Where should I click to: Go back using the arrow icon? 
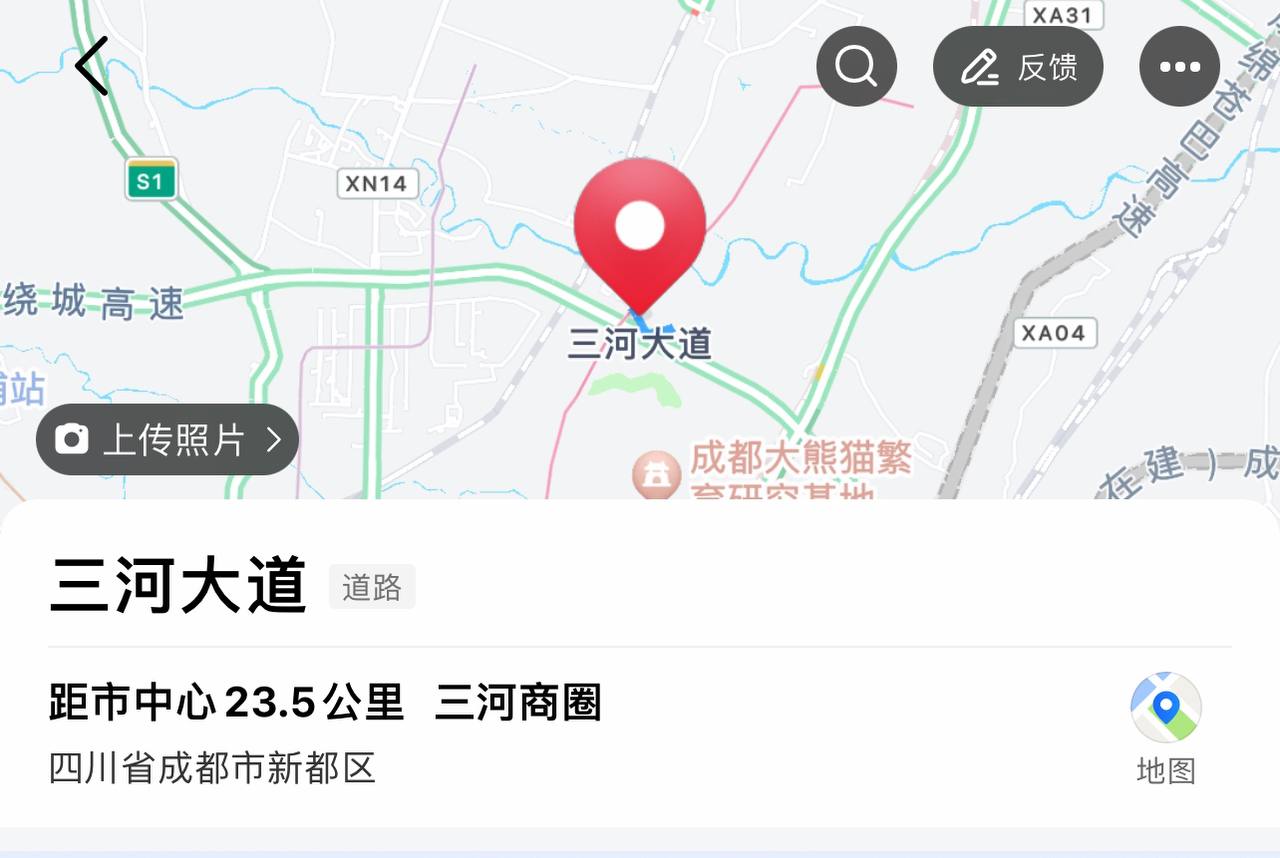(92, 66)
